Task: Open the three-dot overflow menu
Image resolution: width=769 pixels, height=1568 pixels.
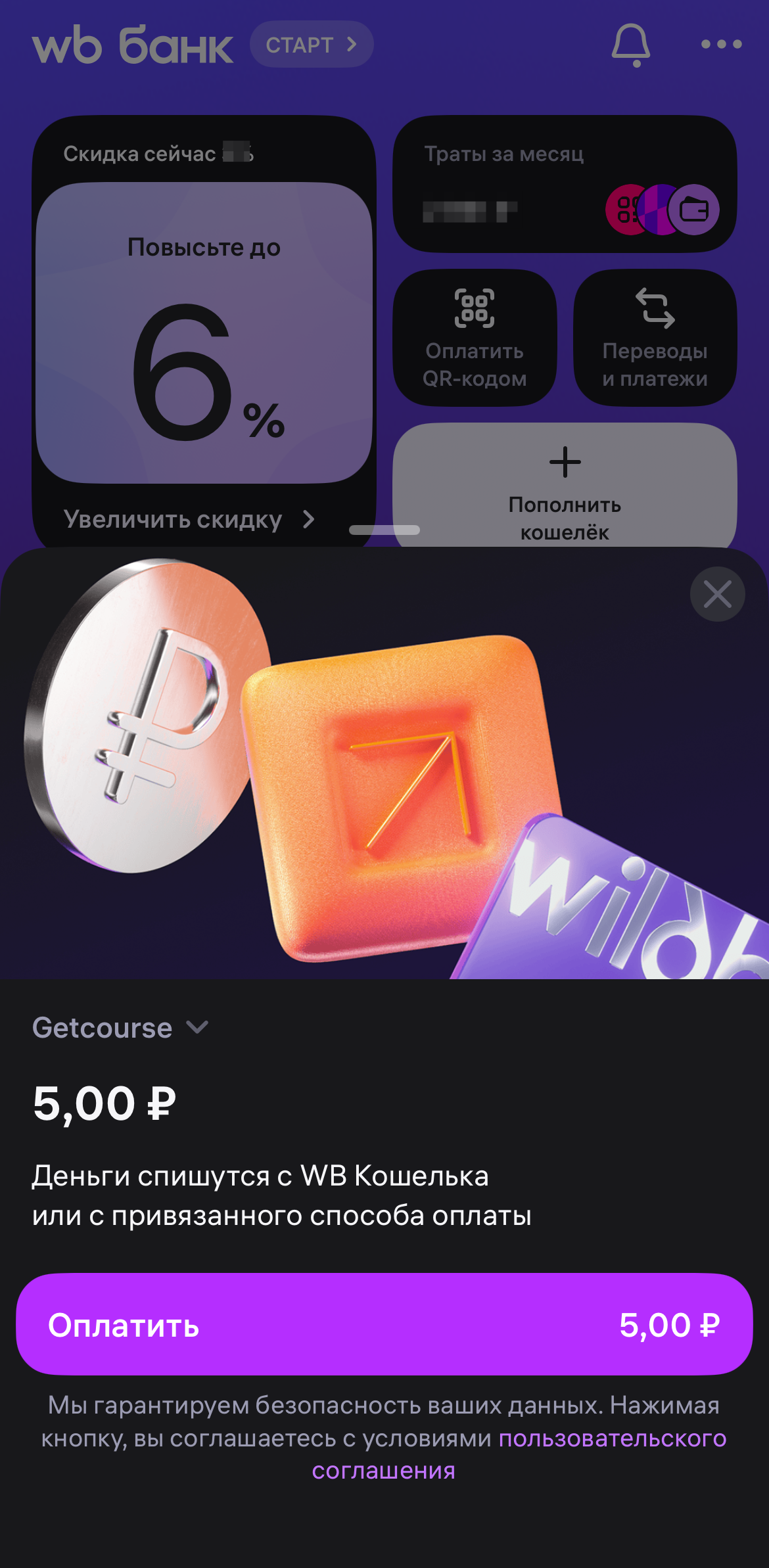Action: click(721, 45)
